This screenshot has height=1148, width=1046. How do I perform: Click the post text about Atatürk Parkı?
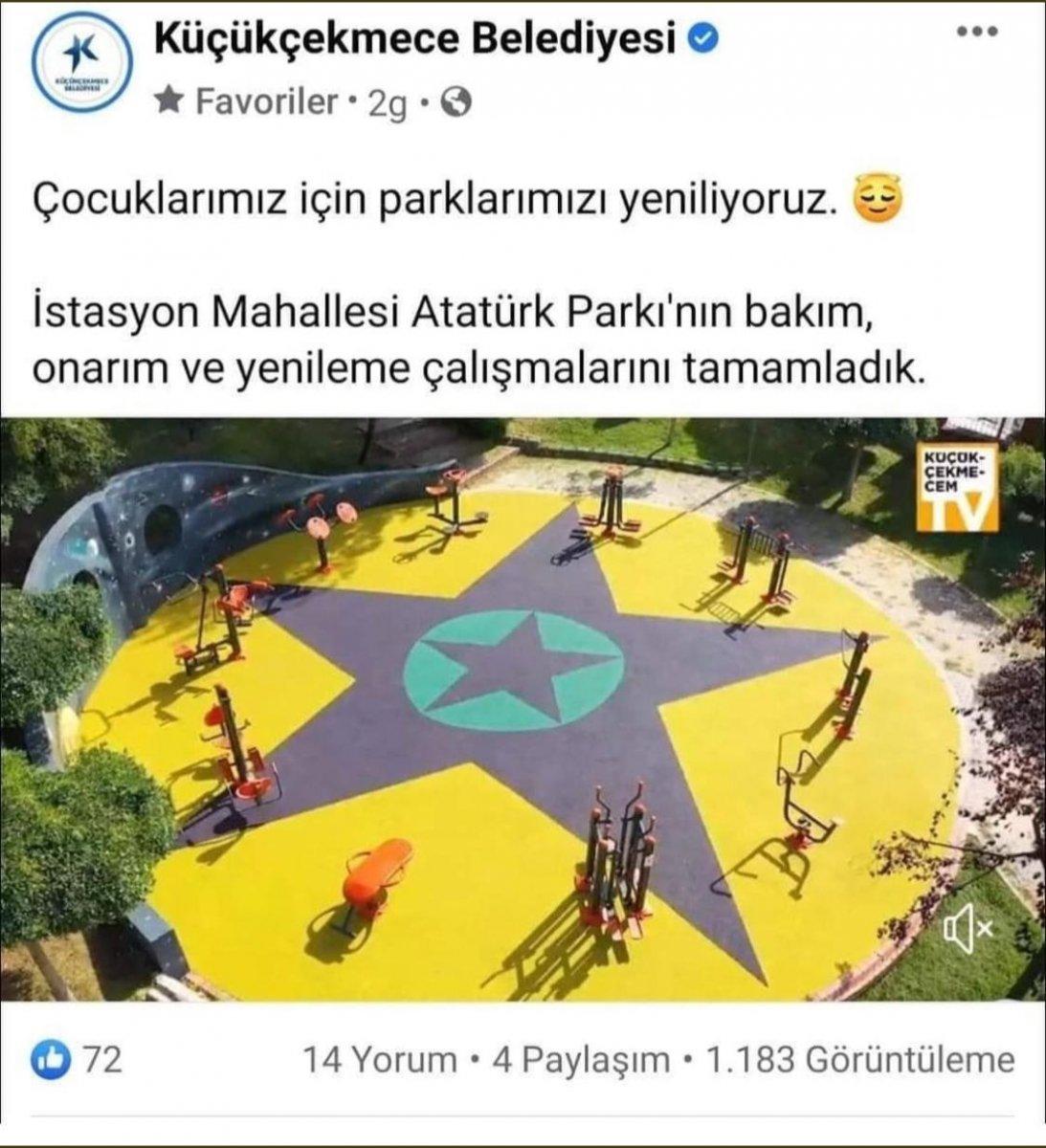tap(477, 337)
